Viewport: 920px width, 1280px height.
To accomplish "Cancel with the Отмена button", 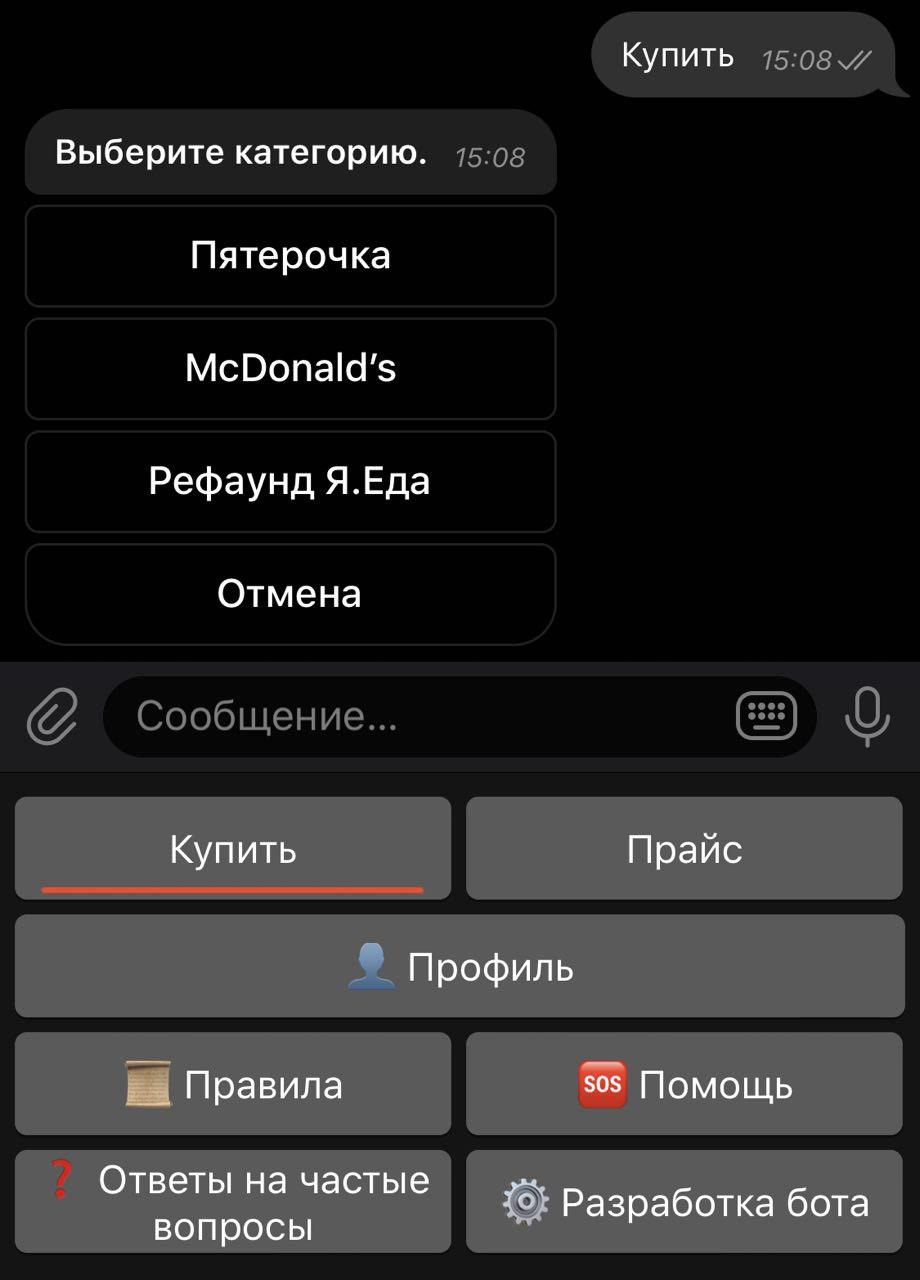I will 290,595.
